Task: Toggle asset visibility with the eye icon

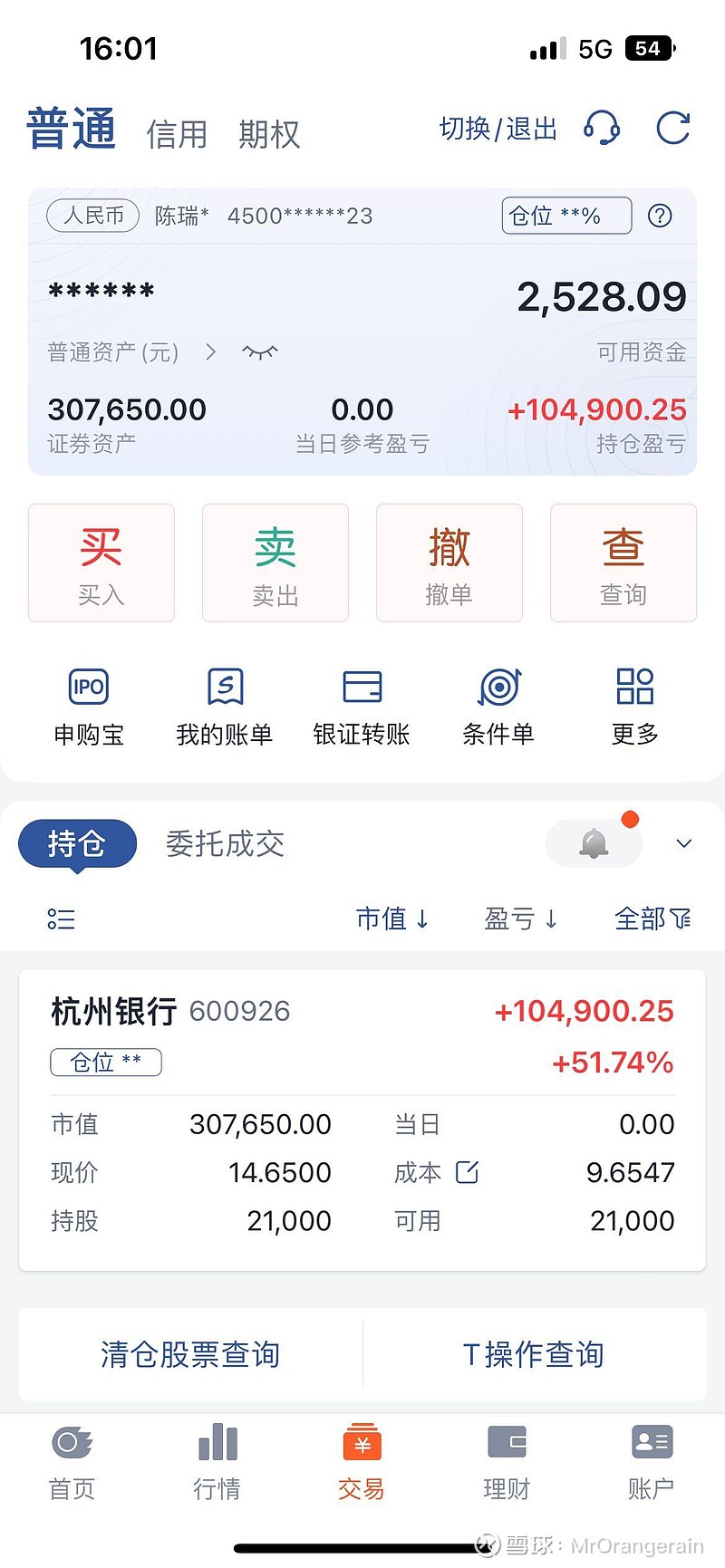Action: 259,351
